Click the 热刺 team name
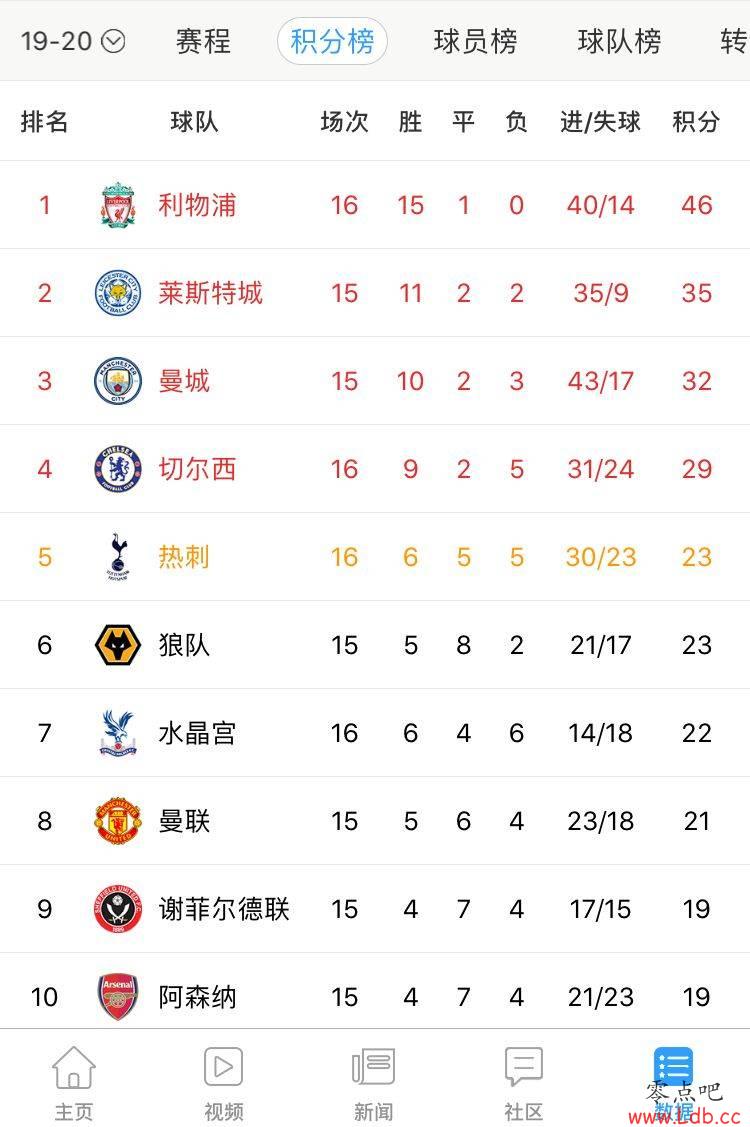This screenshot has height=1127, width=750. (185, 557)
